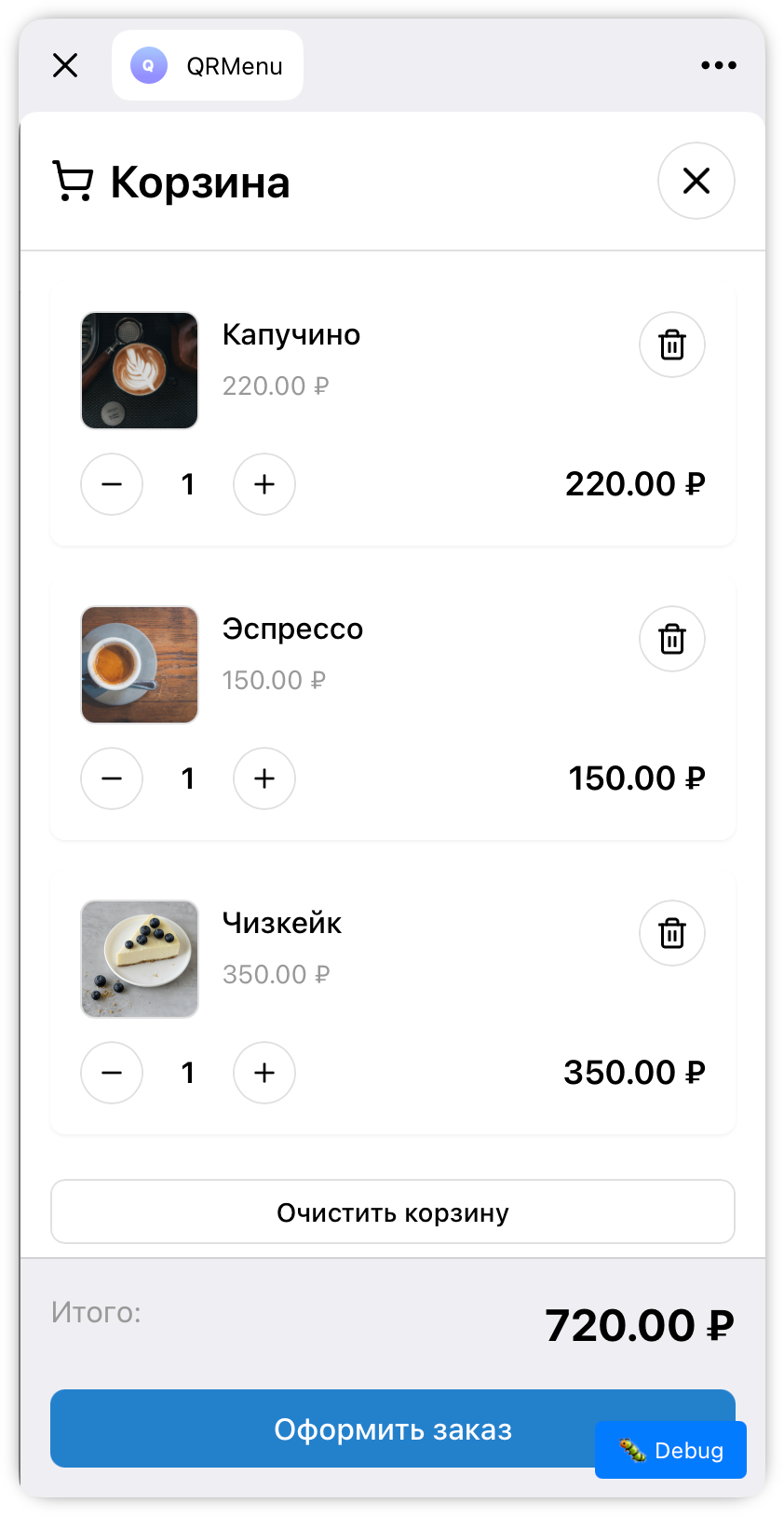Open the three-dot Telegram options menu
The width and height of the screenshot is (784, 1516).
(x=719, y=65)
